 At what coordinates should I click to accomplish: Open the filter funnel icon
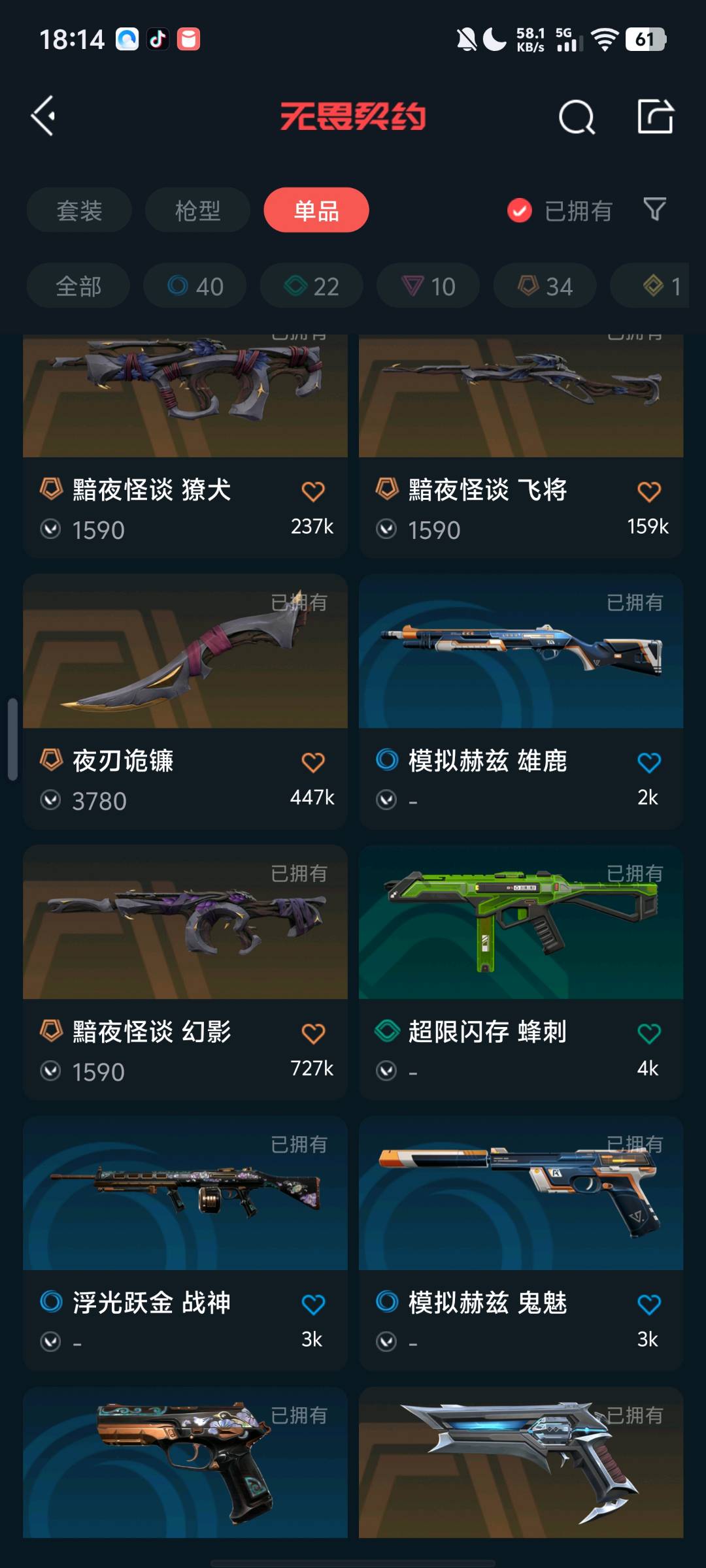[x=654, y=210]
